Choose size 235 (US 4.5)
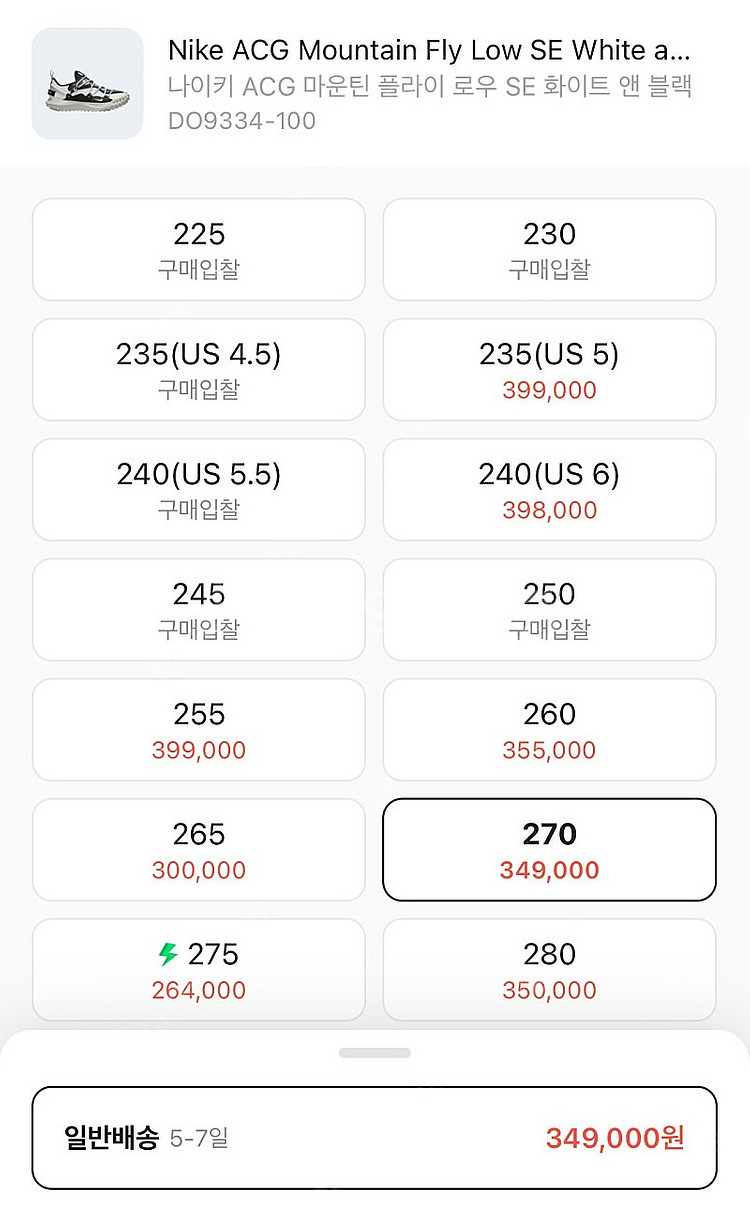 pyautogui.click(x=199, y=370)
